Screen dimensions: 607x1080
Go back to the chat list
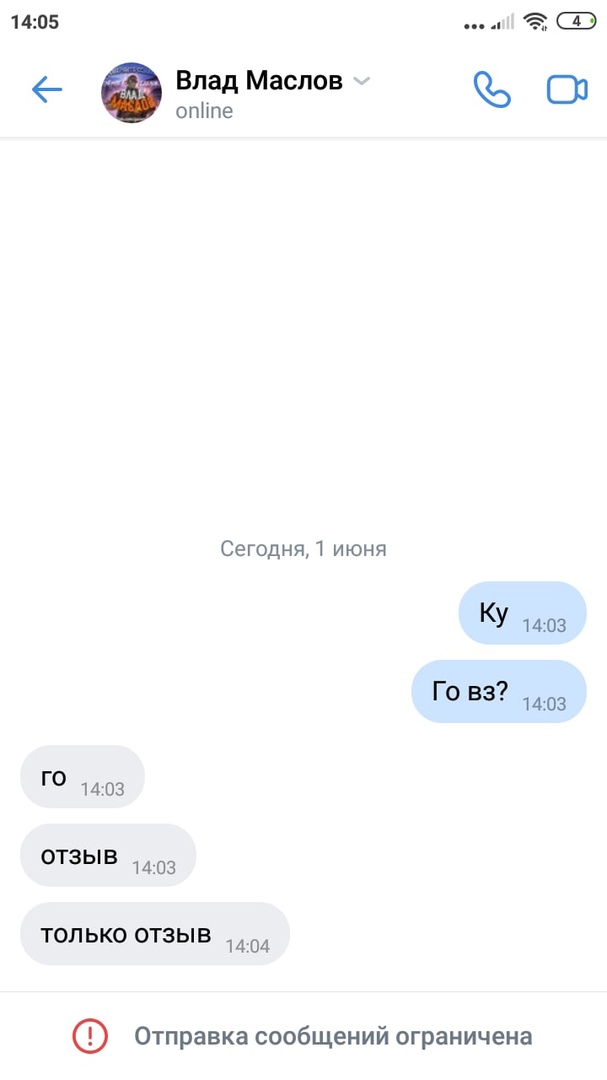[47, 91]
